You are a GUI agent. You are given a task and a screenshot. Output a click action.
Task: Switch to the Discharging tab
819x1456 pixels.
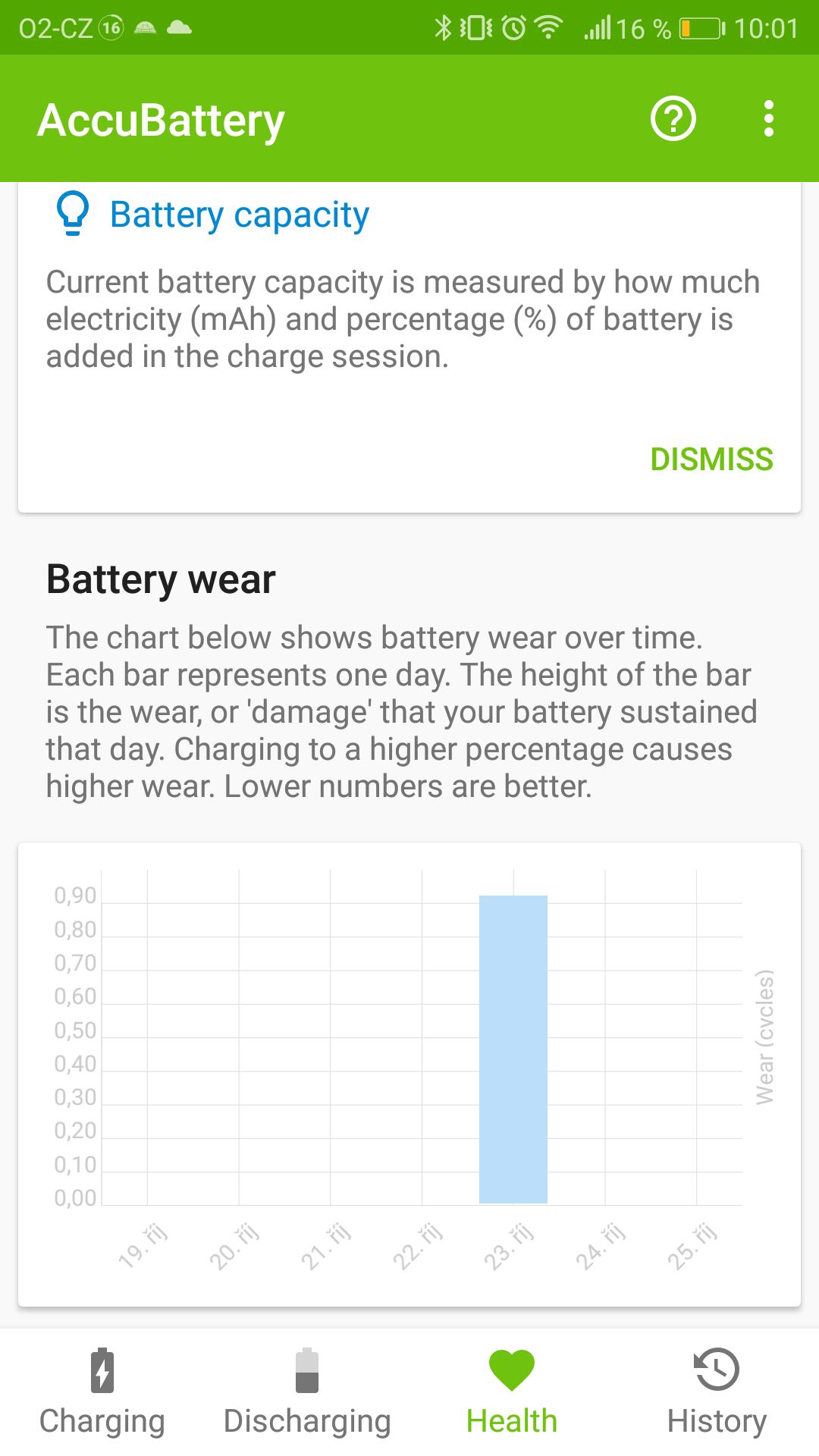pyautogui.click(x=307, y=1393)
